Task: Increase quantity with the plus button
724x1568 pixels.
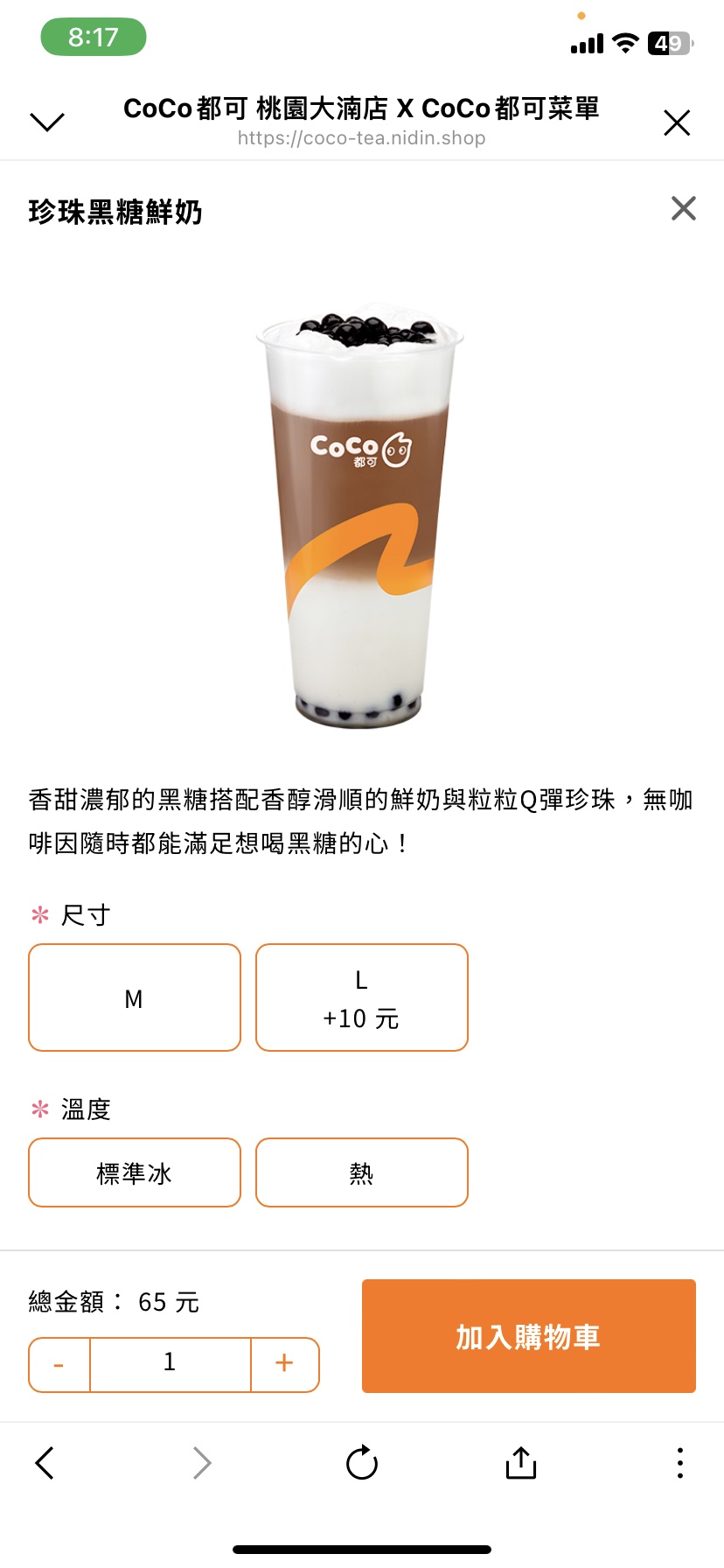Action: (284, 1364)
